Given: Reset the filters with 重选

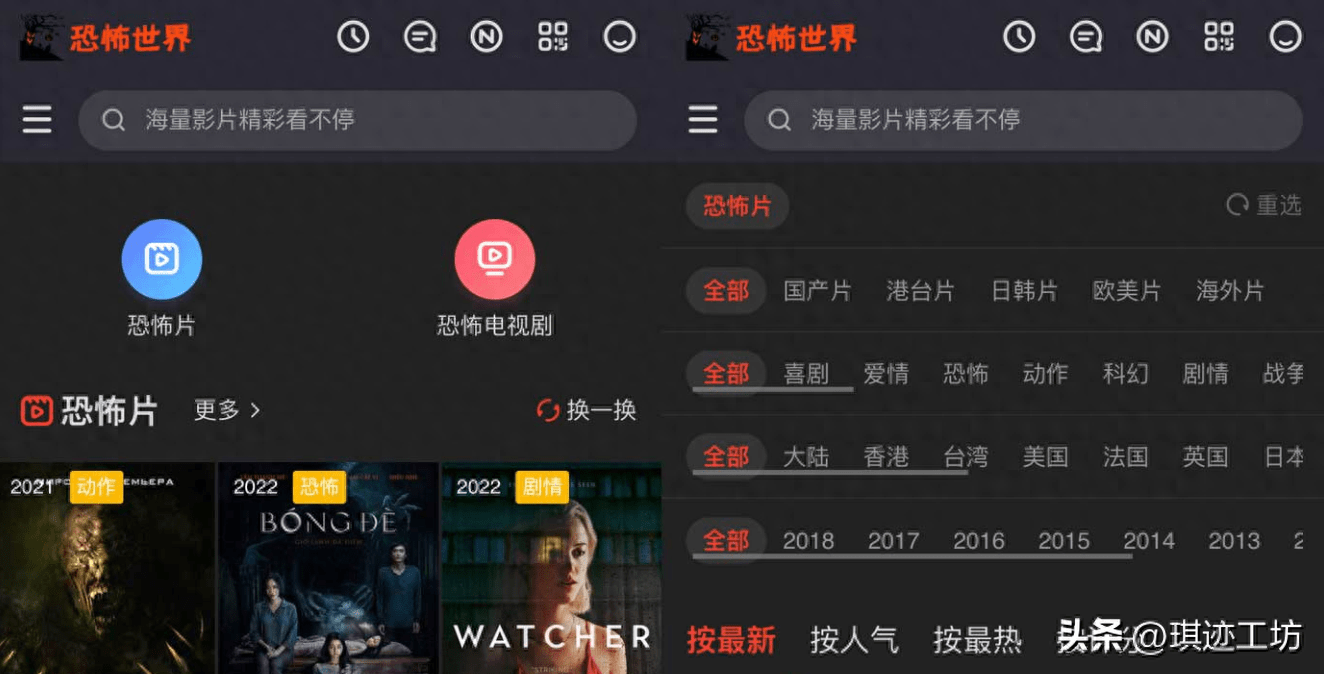Looking at the screenshot, I should [1264, 205].
